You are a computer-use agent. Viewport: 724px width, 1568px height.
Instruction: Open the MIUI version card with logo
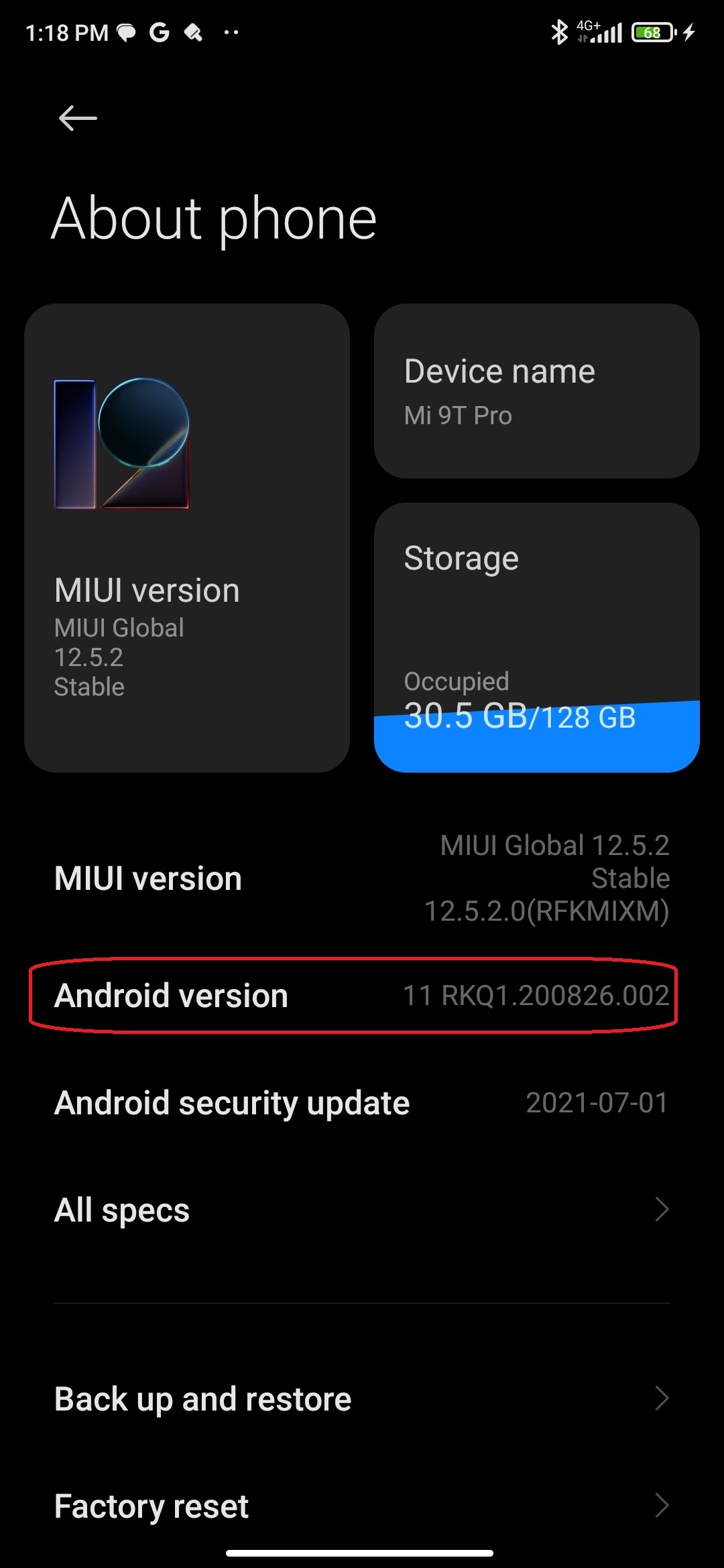[x=187, y=538]
